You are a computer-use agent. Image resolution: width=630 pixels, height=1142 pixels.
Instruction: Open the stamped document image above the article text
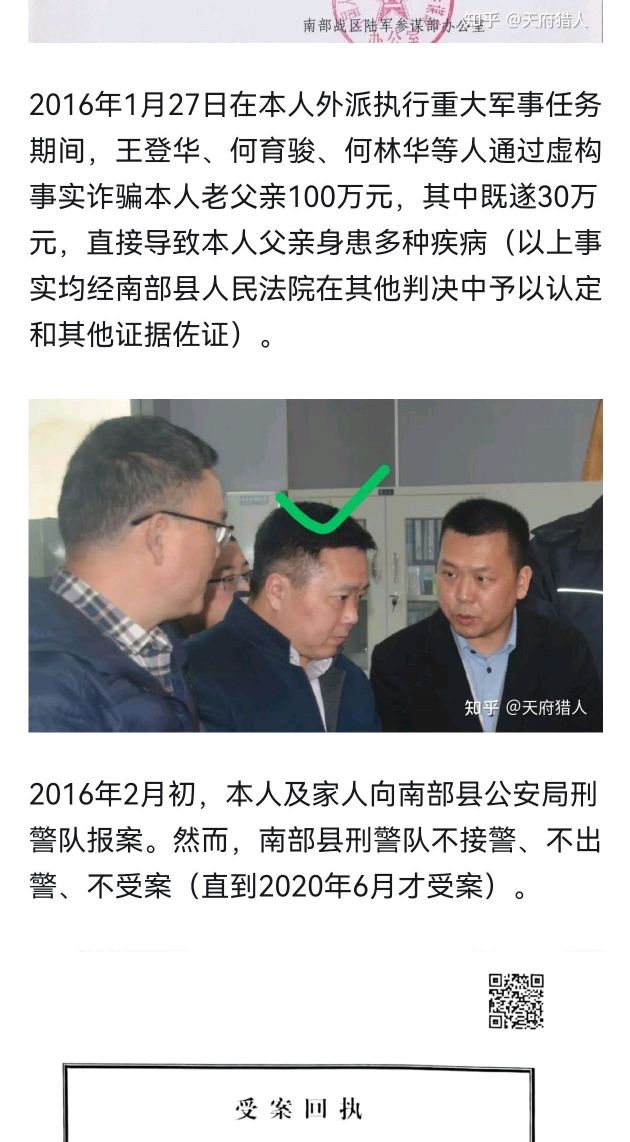(x=315, y=20)
